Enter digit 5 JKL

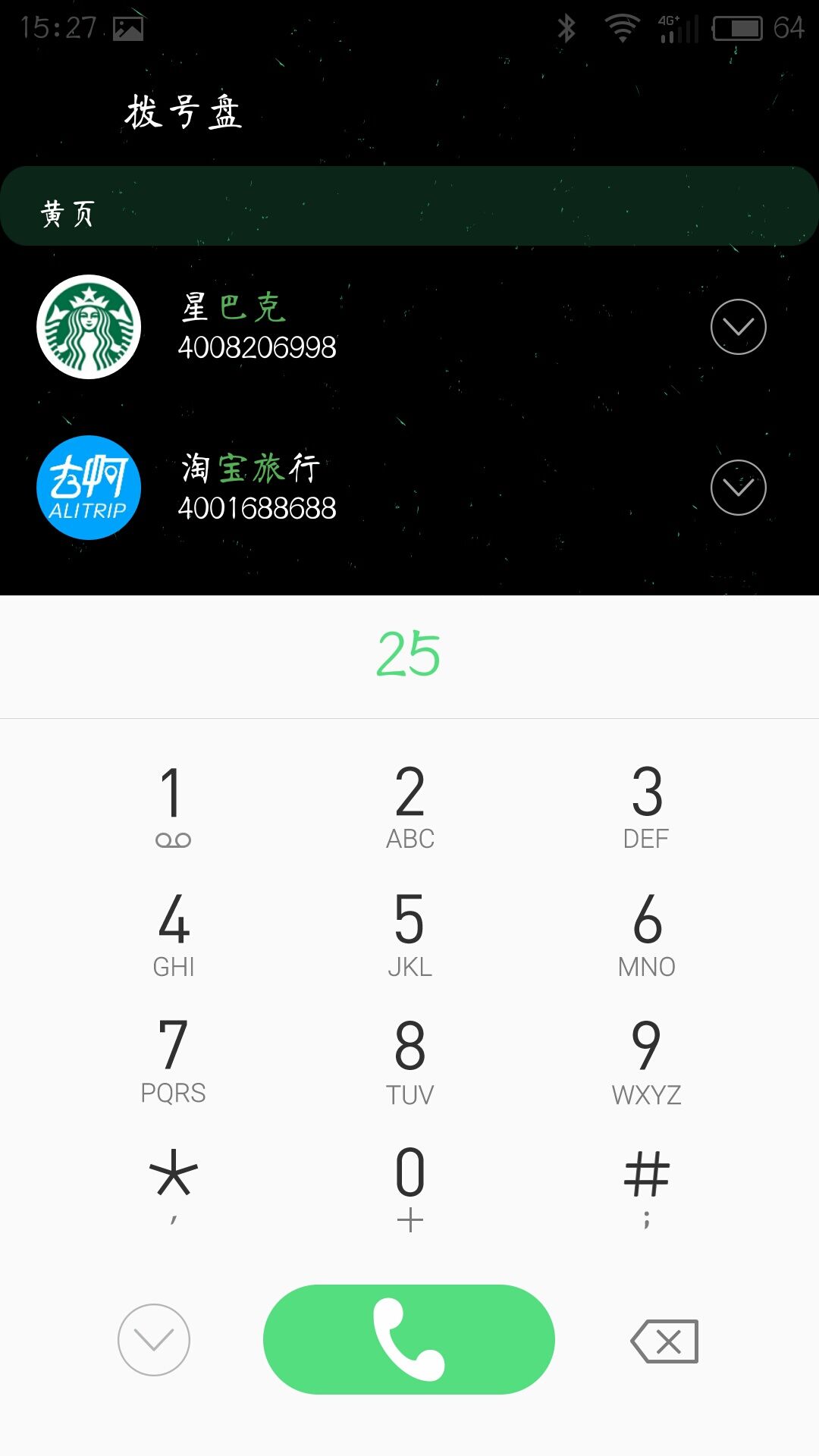pos(409,934)
